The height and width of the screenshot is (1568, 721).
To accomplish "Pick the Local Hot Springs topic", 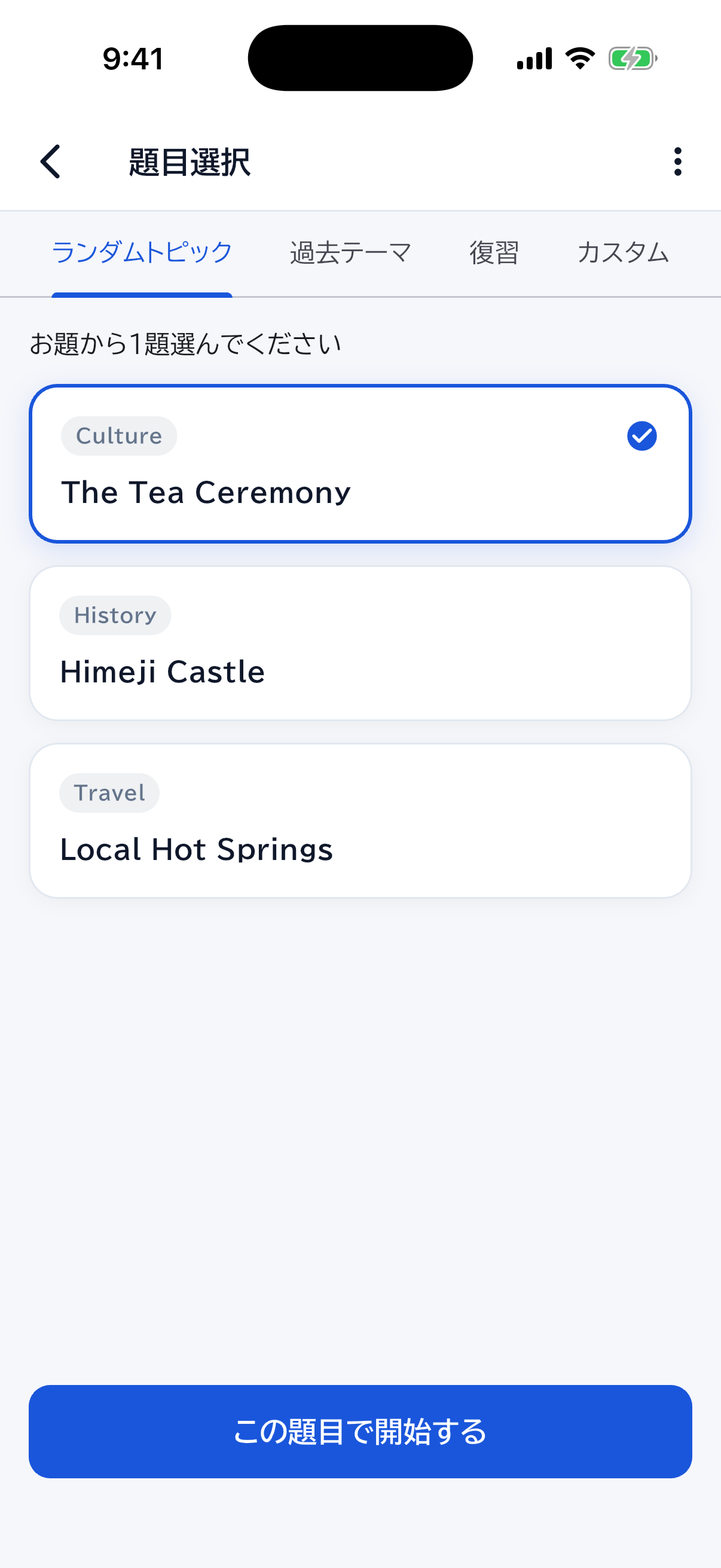I will pyautogui.click(x=360, y=820).
